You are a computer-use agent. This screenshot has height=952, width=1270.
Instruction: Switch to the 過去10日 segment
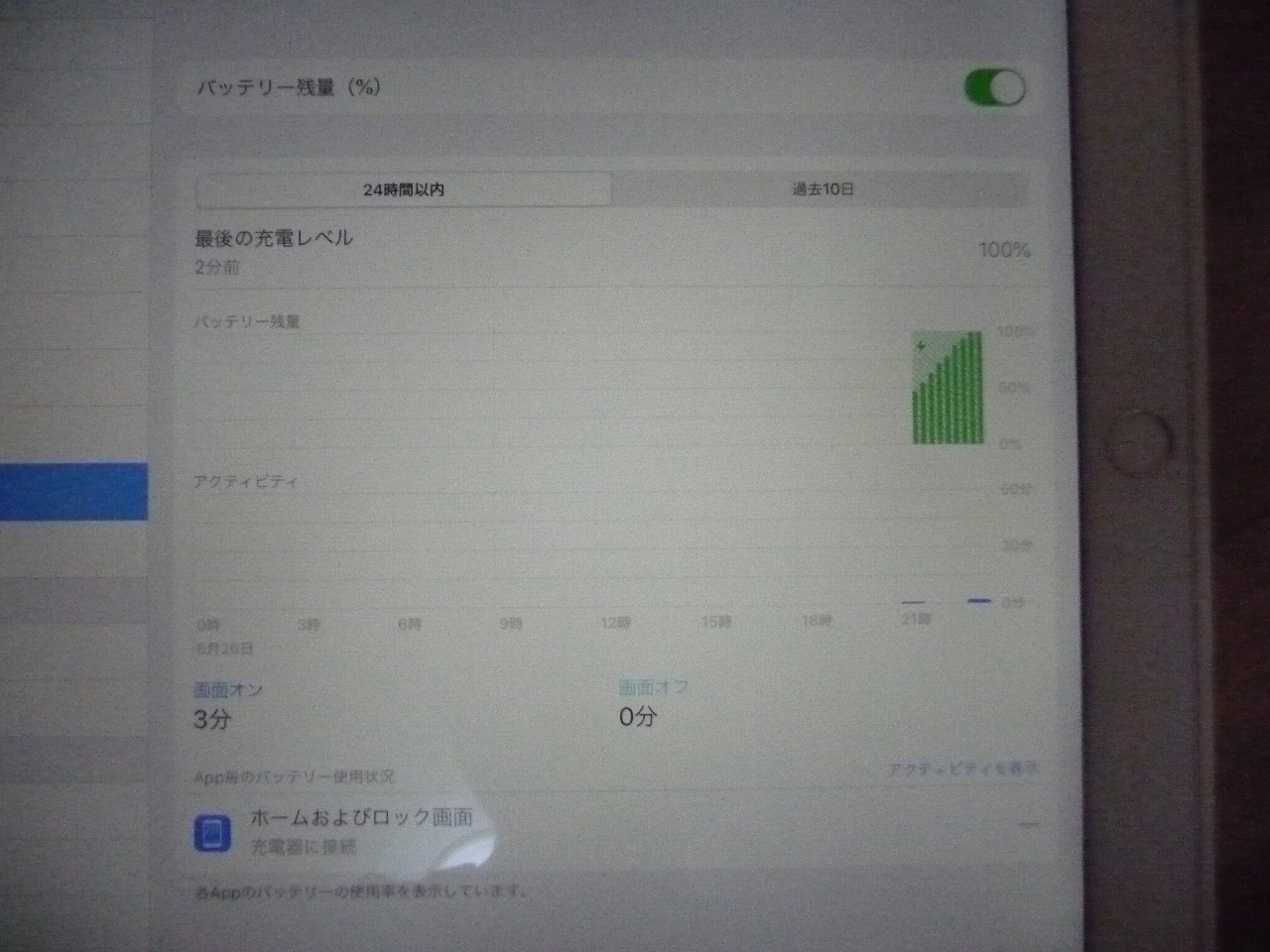[822, 188]
